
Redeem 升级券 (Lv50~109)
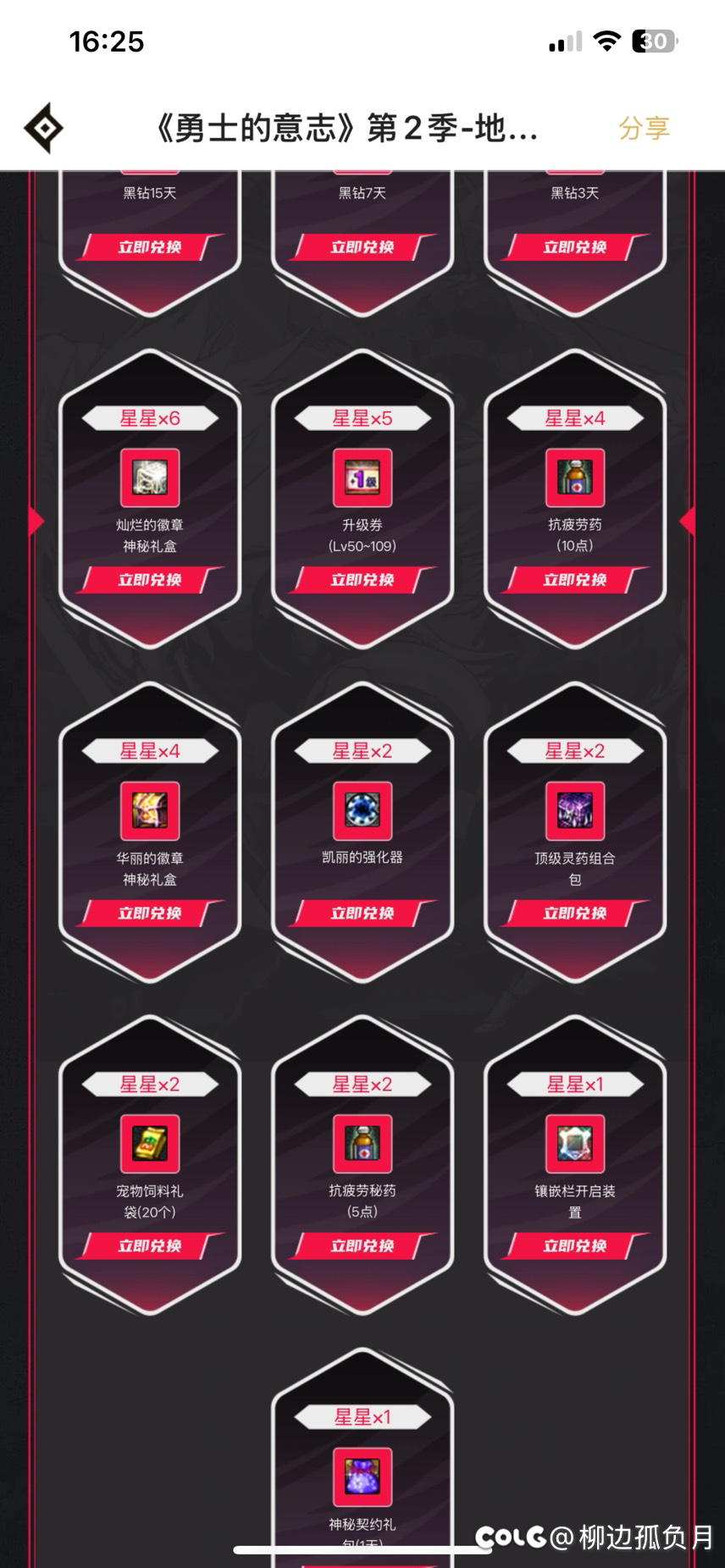pyautogui.click(x=362, y=580)
